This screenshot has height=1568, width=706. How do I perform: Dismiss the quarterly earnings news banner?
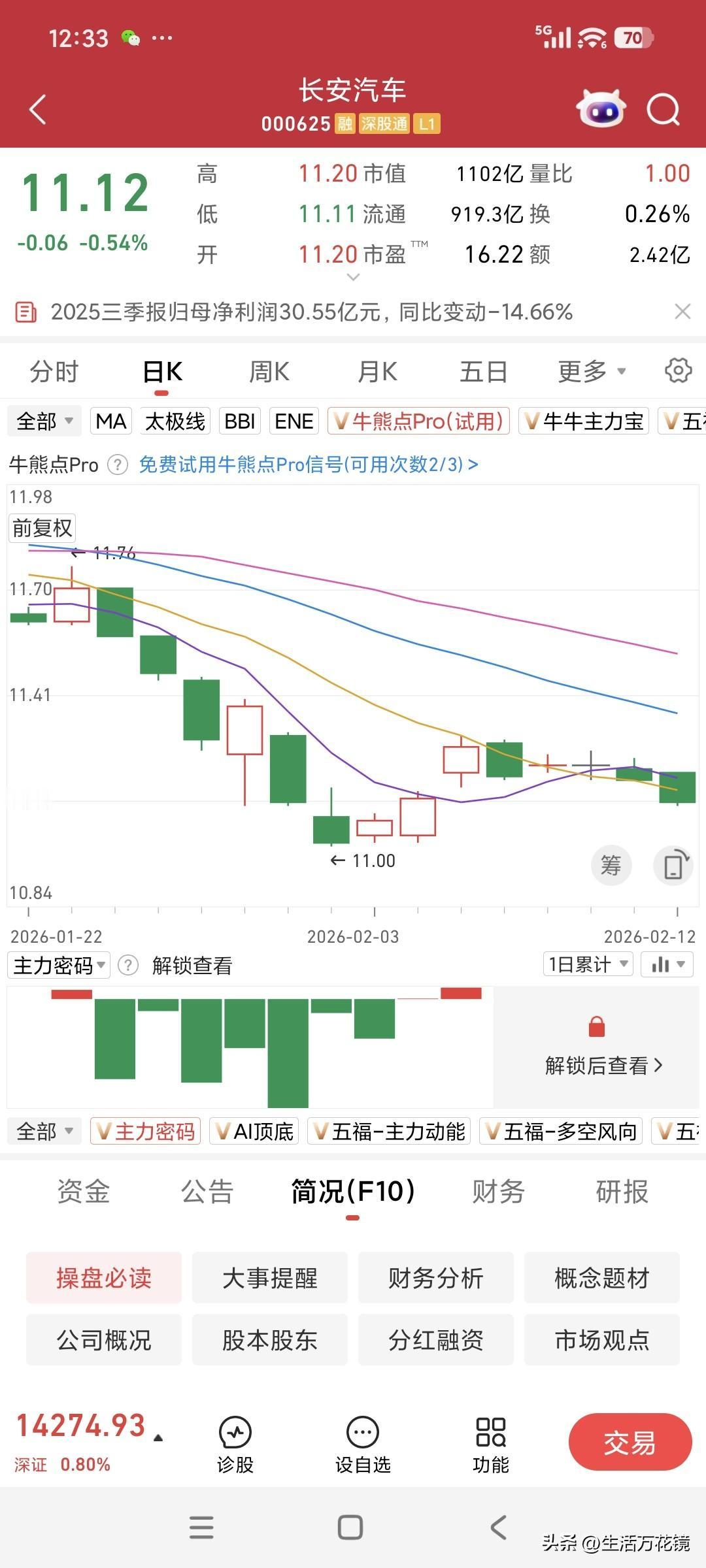click(x=682, y=312)
